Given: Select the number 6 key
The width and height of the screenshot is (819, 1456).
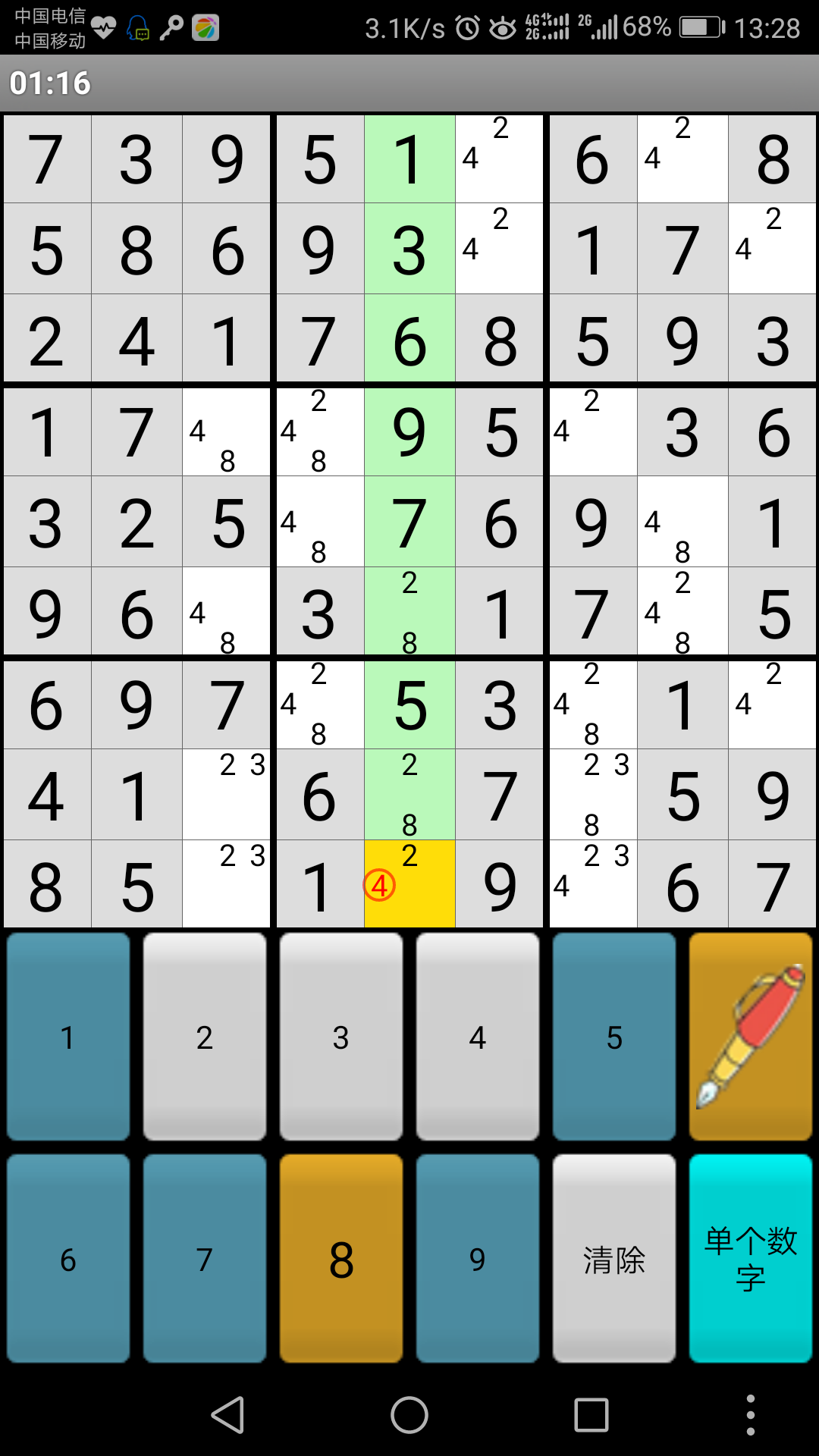Looking at the screenshot, I should tap(68, 1259).
